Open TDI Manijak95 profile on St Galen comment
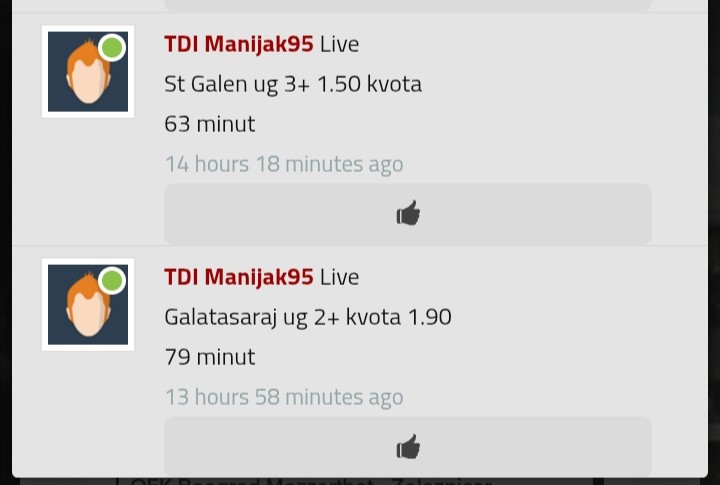Image resolution: width=720 pixels, height=485 pixels. pos(238,44)
